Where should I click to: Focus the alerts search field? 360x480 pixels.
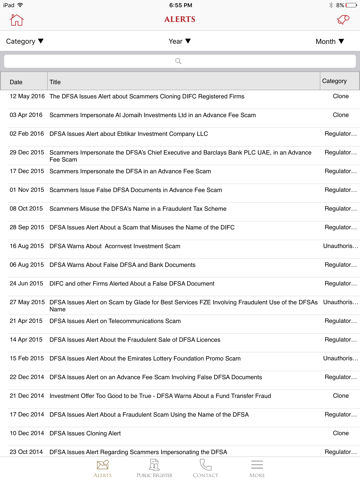click(x=180, y=61)
